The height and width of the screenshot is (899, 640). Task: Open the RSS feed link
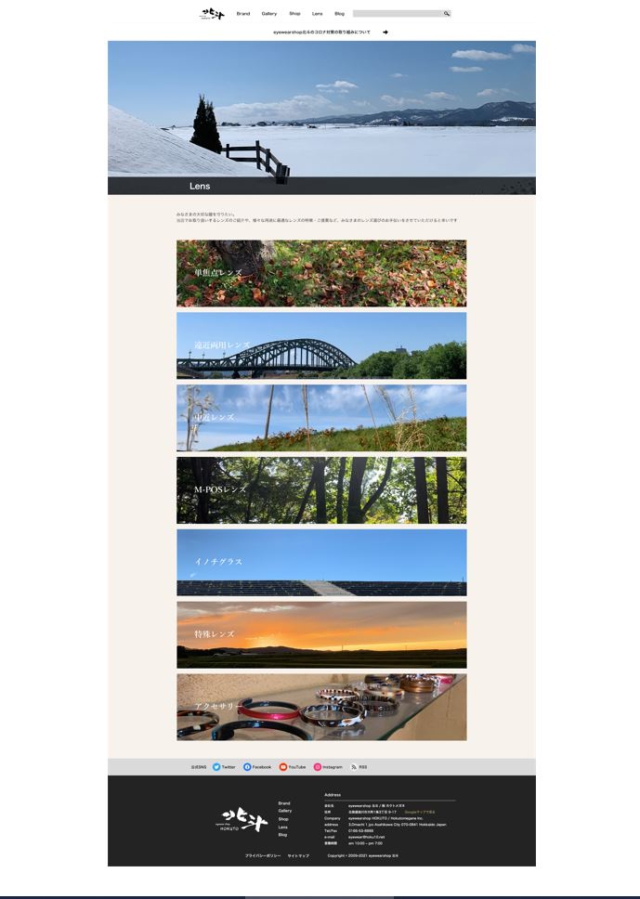pos(359,767)
